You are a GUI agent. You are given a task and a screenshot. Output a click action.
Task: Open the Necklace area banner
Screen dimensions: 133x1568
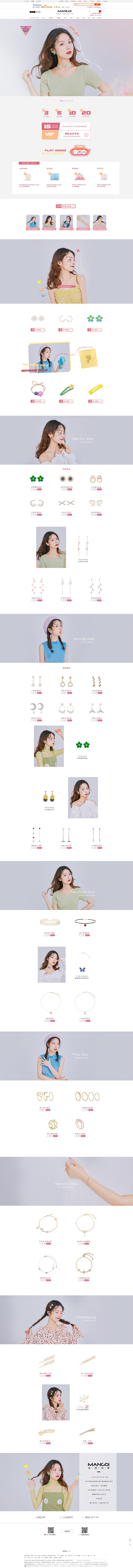(x=67, y=886)
